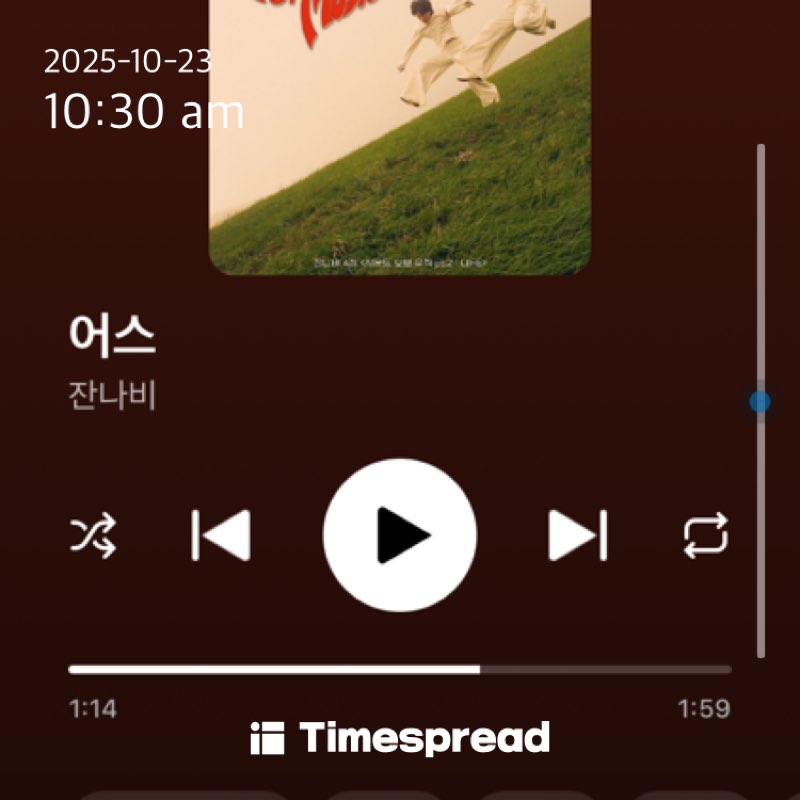Enable repeat for this playlist
Image resolution: width=800 pixels, height=800 pixels.
706,536
